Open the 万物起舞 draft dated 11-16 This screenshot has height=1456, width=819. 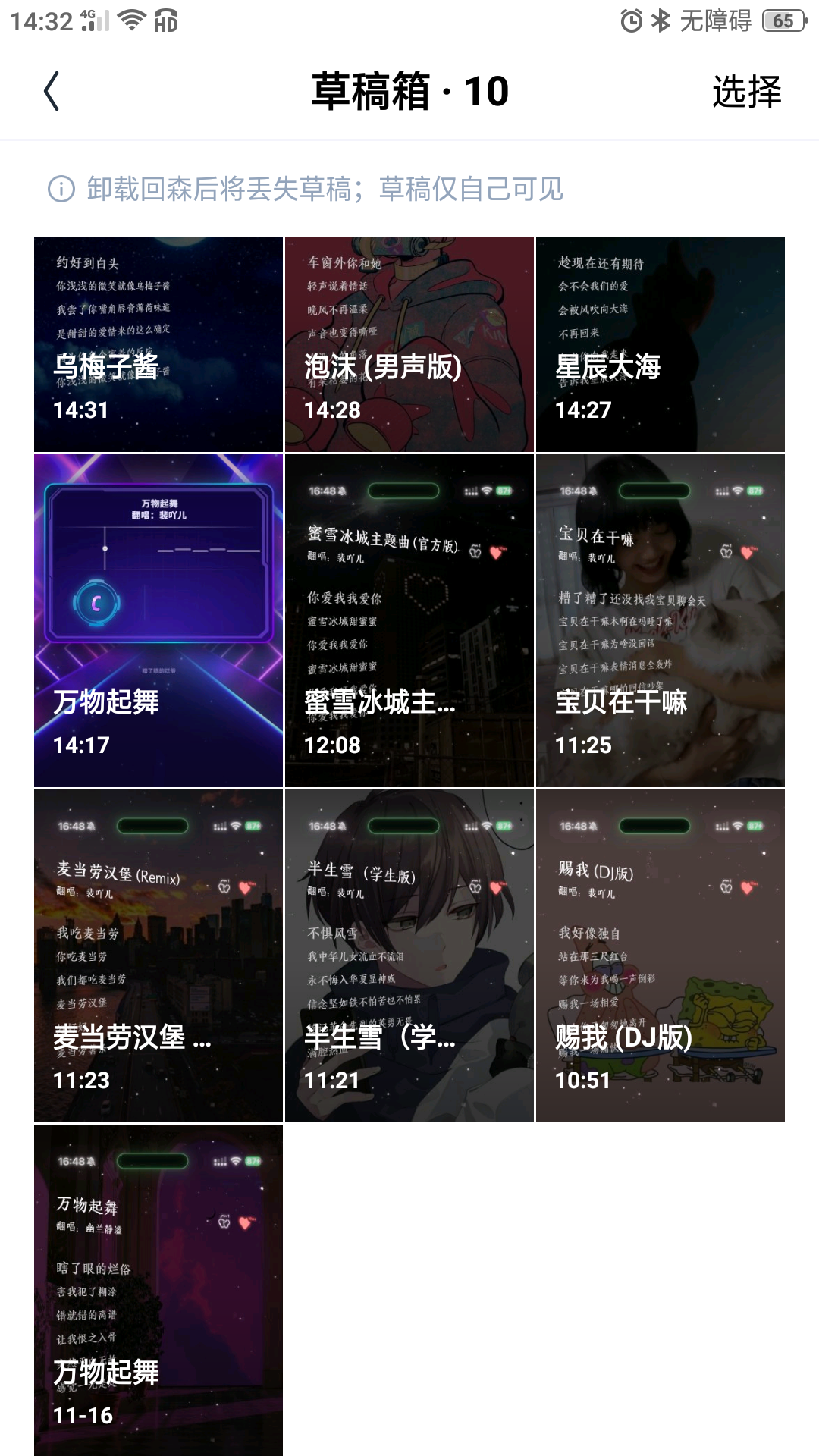(158, 1289)
